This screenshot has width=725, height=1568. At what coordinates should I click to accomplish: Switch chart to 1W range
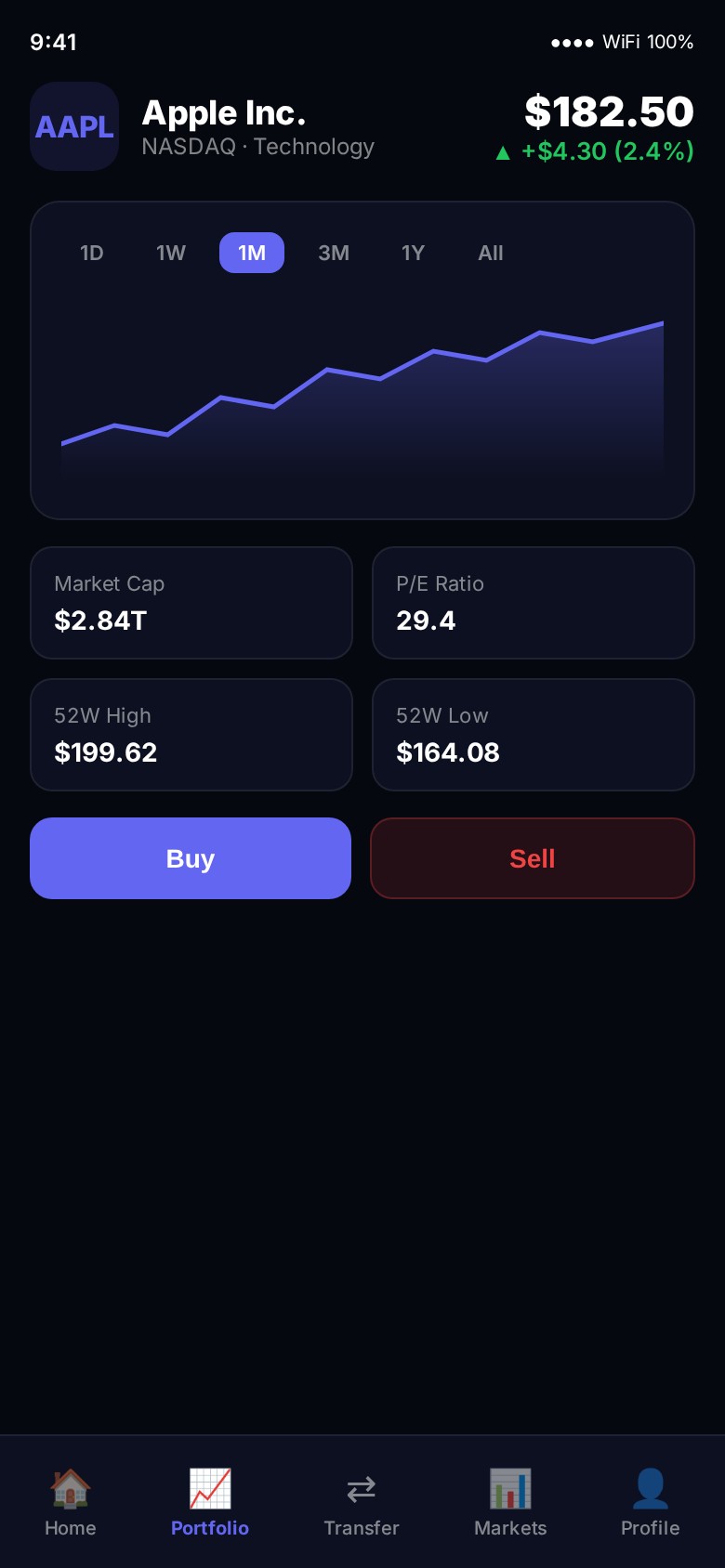pyautogui.click(x=171, y=253)
